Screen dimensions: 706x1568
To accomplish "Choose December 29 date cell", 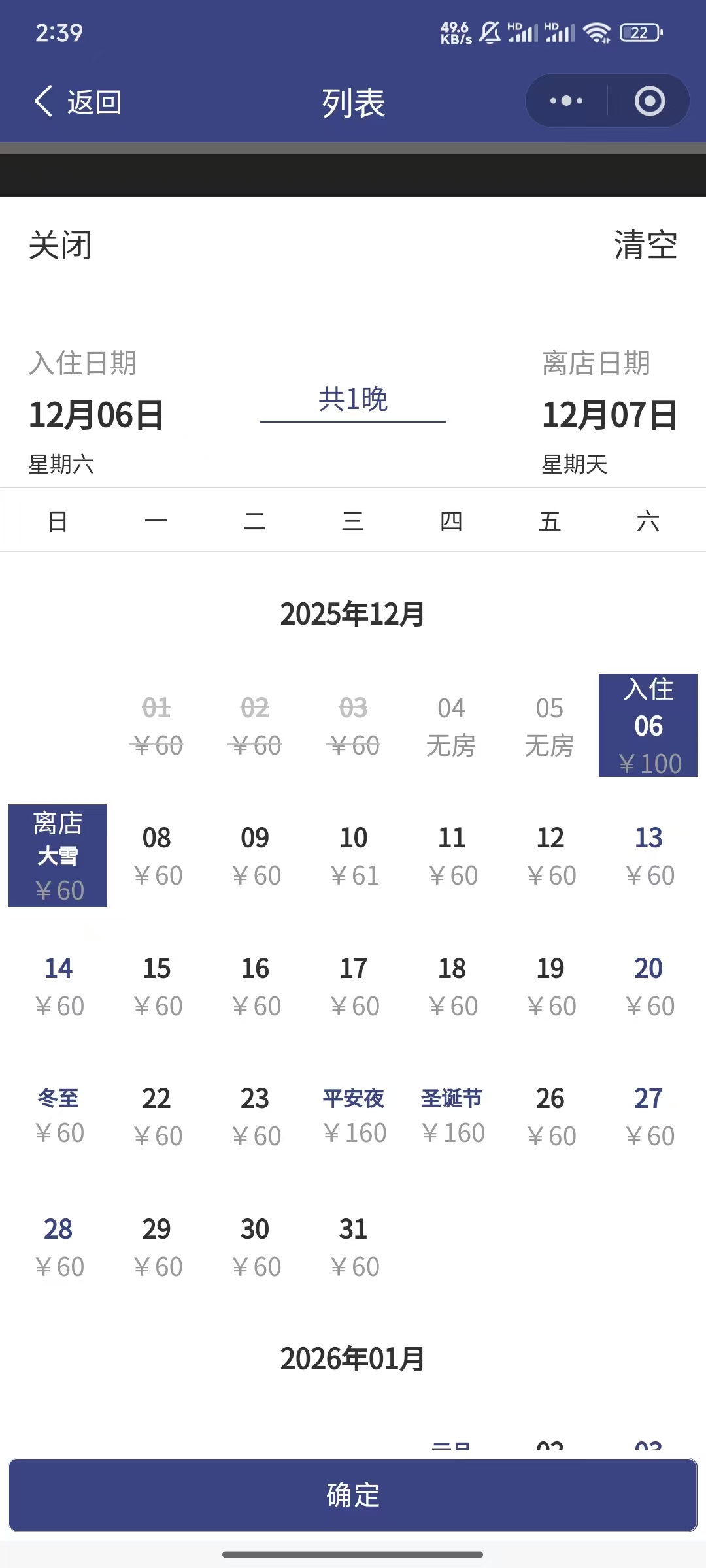I will pyautogui.click(x=157, y=1247).
